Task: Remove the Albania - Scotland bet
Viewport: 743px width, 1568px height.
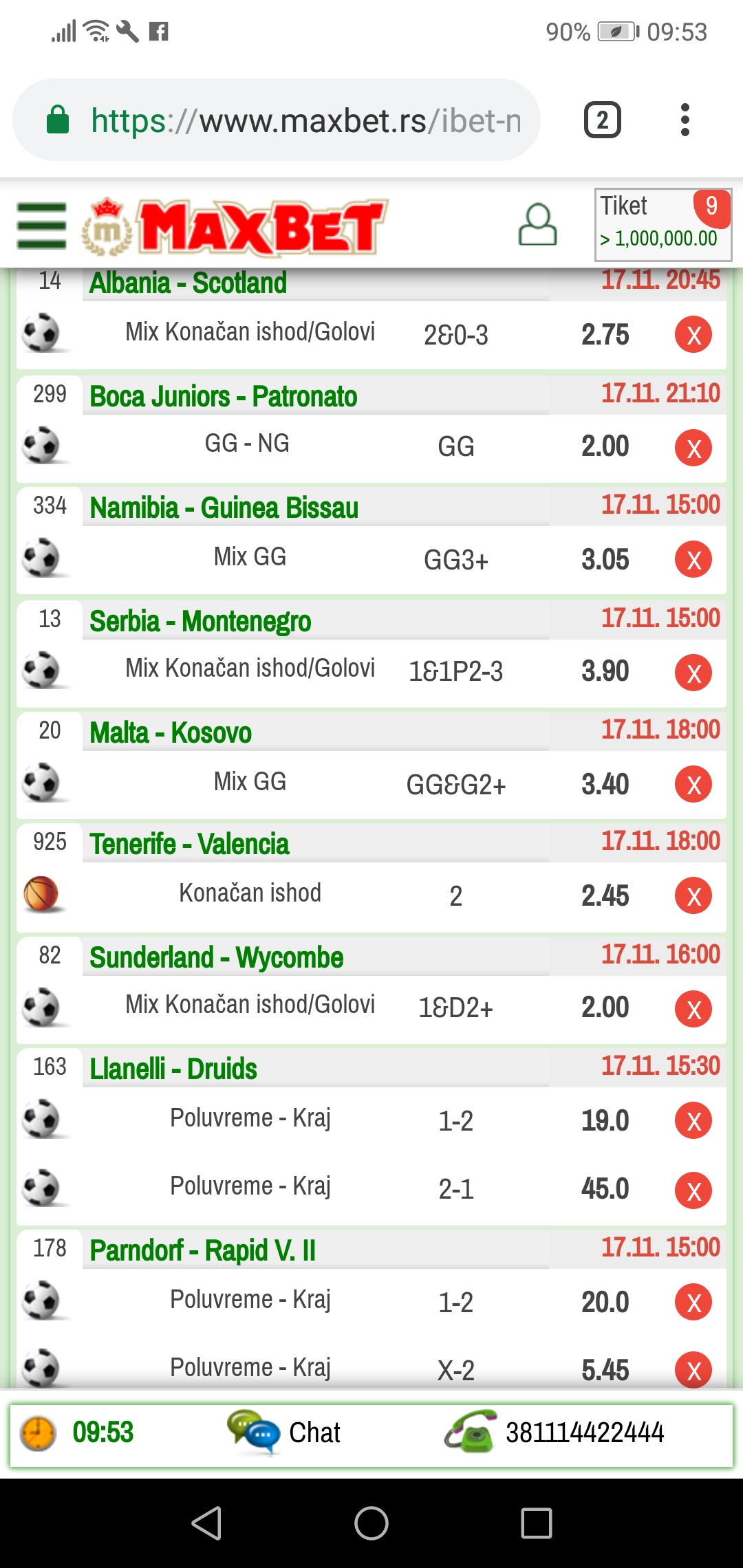Action: point(693,335)
